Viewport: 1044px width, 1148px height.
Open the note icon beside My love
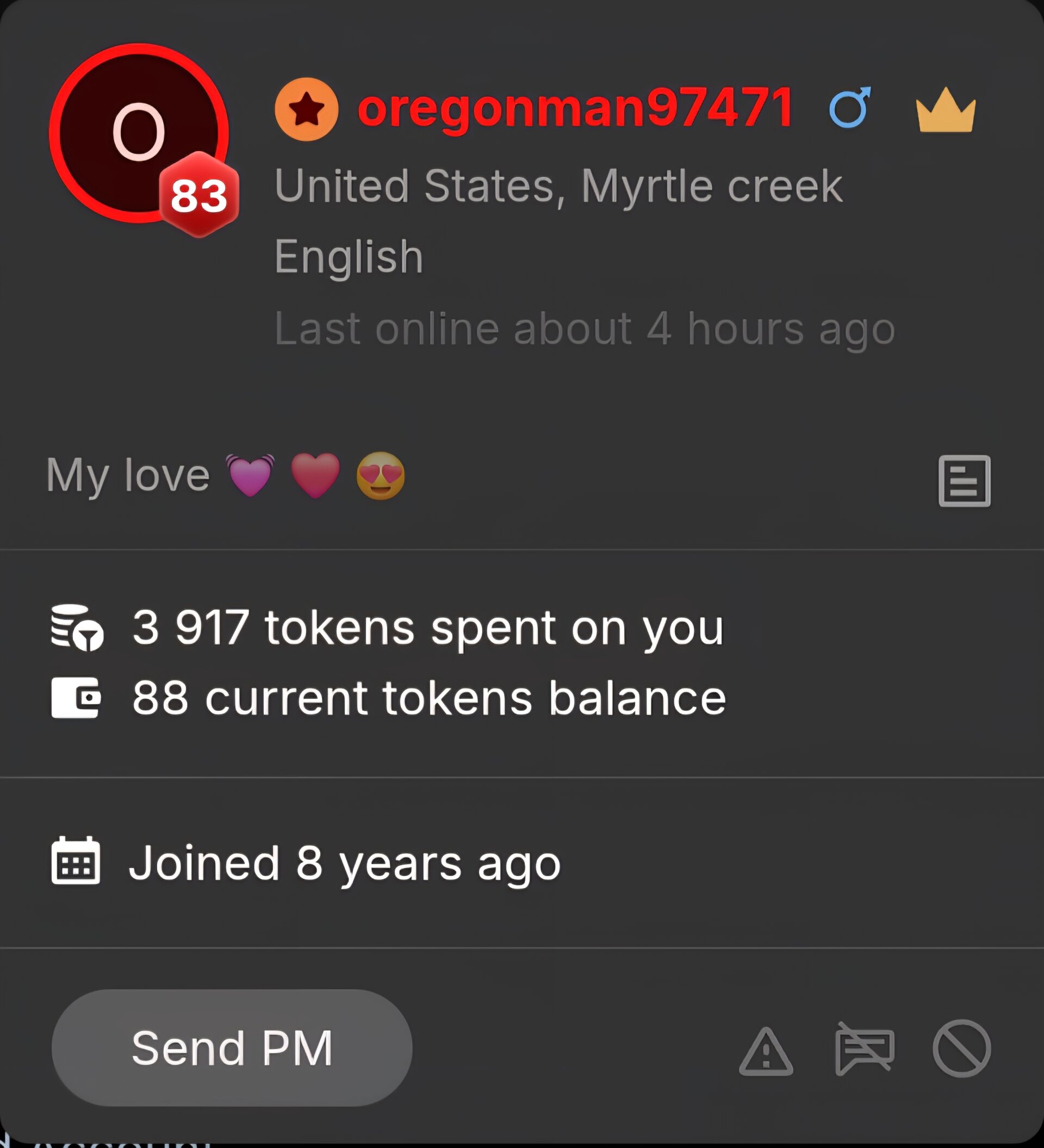tap(964, 481)
